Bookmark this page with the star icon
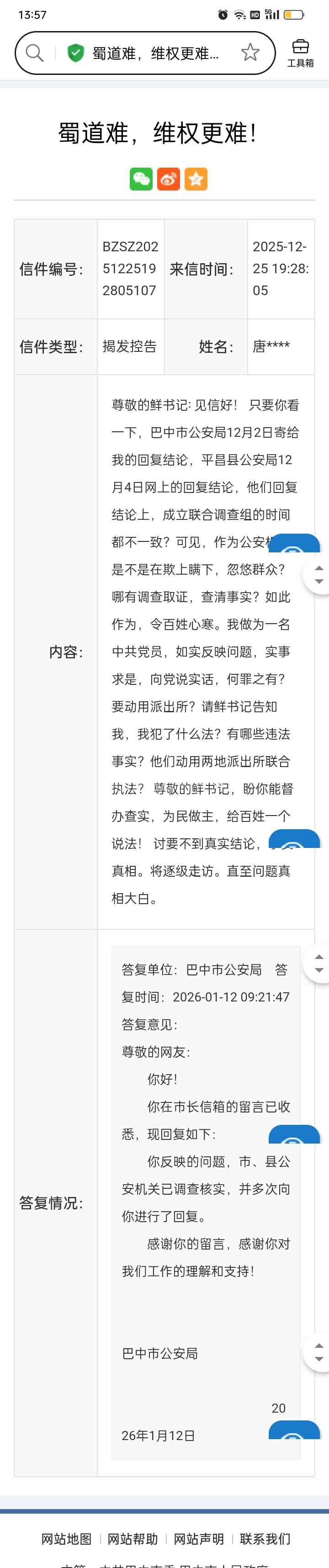 [x=250, y=53]
